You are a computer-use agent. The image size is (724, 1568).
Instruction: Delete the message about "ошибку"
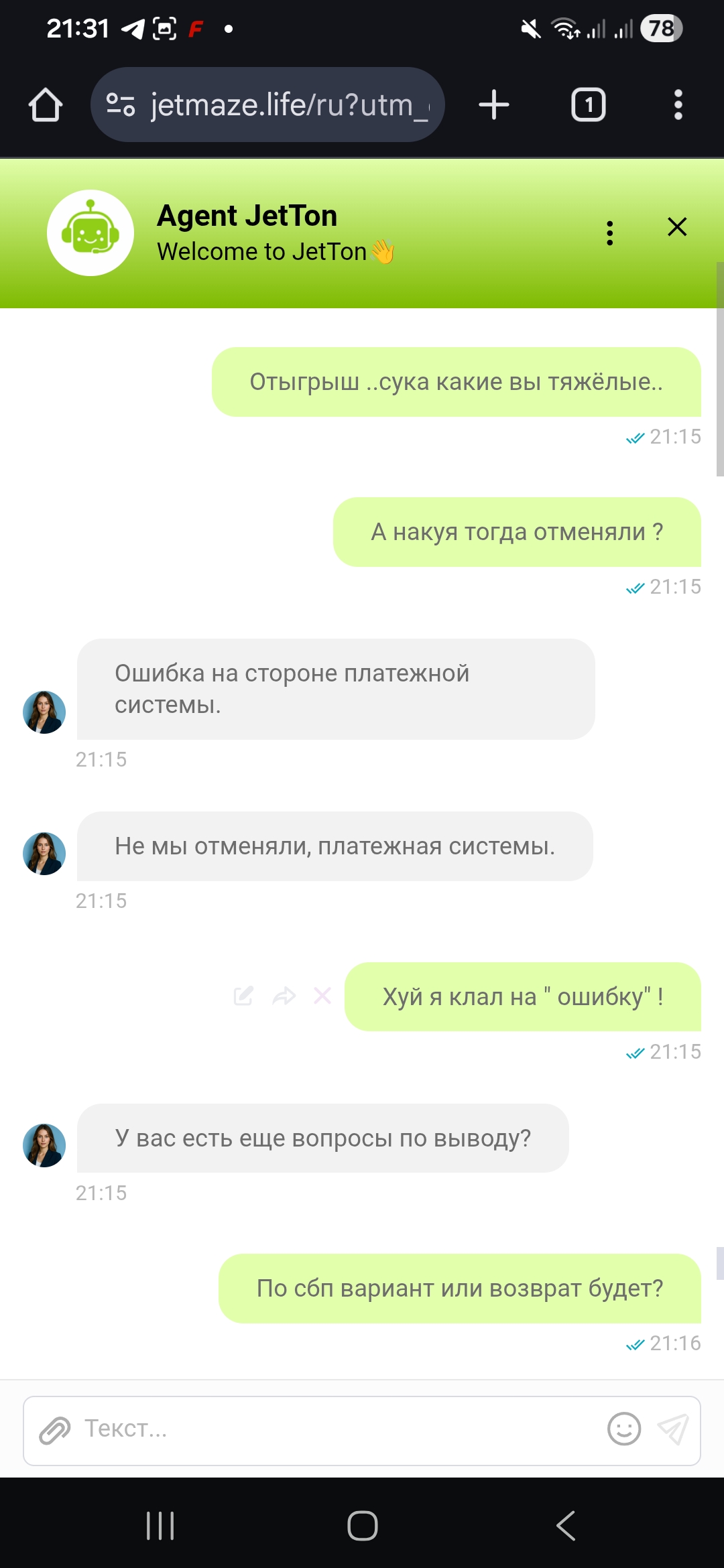(x=322, y=996)
